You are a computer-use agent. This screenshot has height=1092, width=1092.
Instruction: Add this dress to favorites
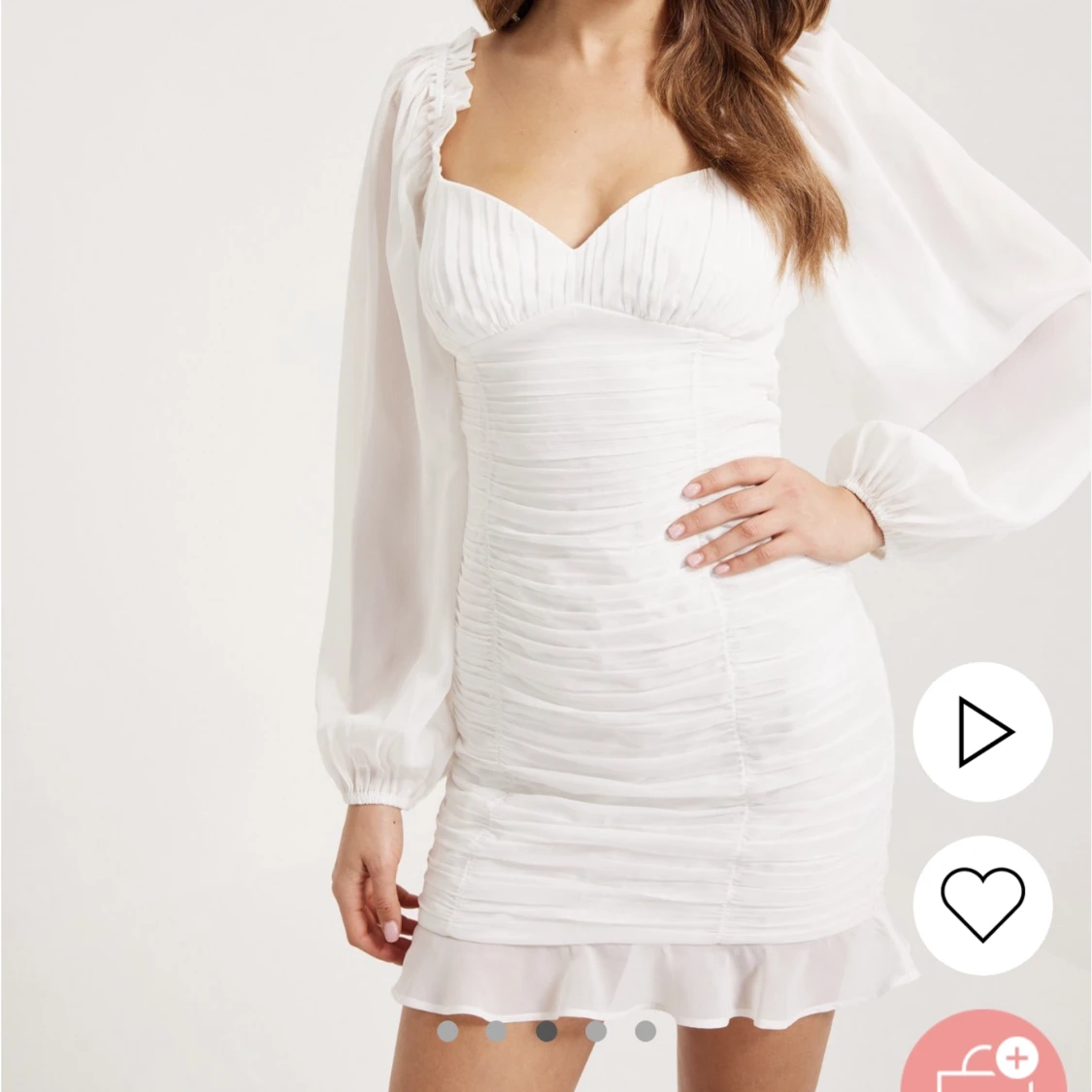tap(982, 905)
